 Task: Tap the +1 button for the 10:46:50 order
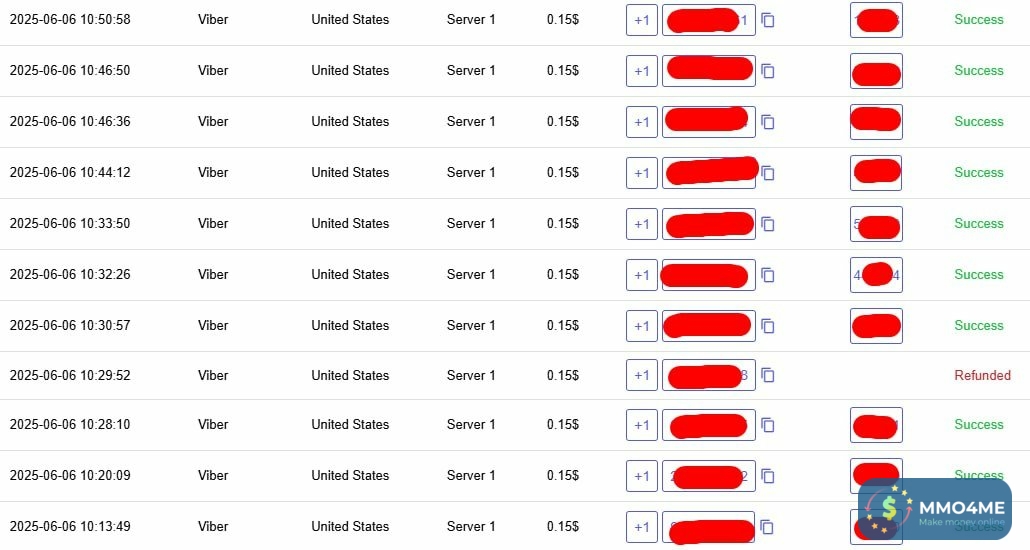click(641, 71)
